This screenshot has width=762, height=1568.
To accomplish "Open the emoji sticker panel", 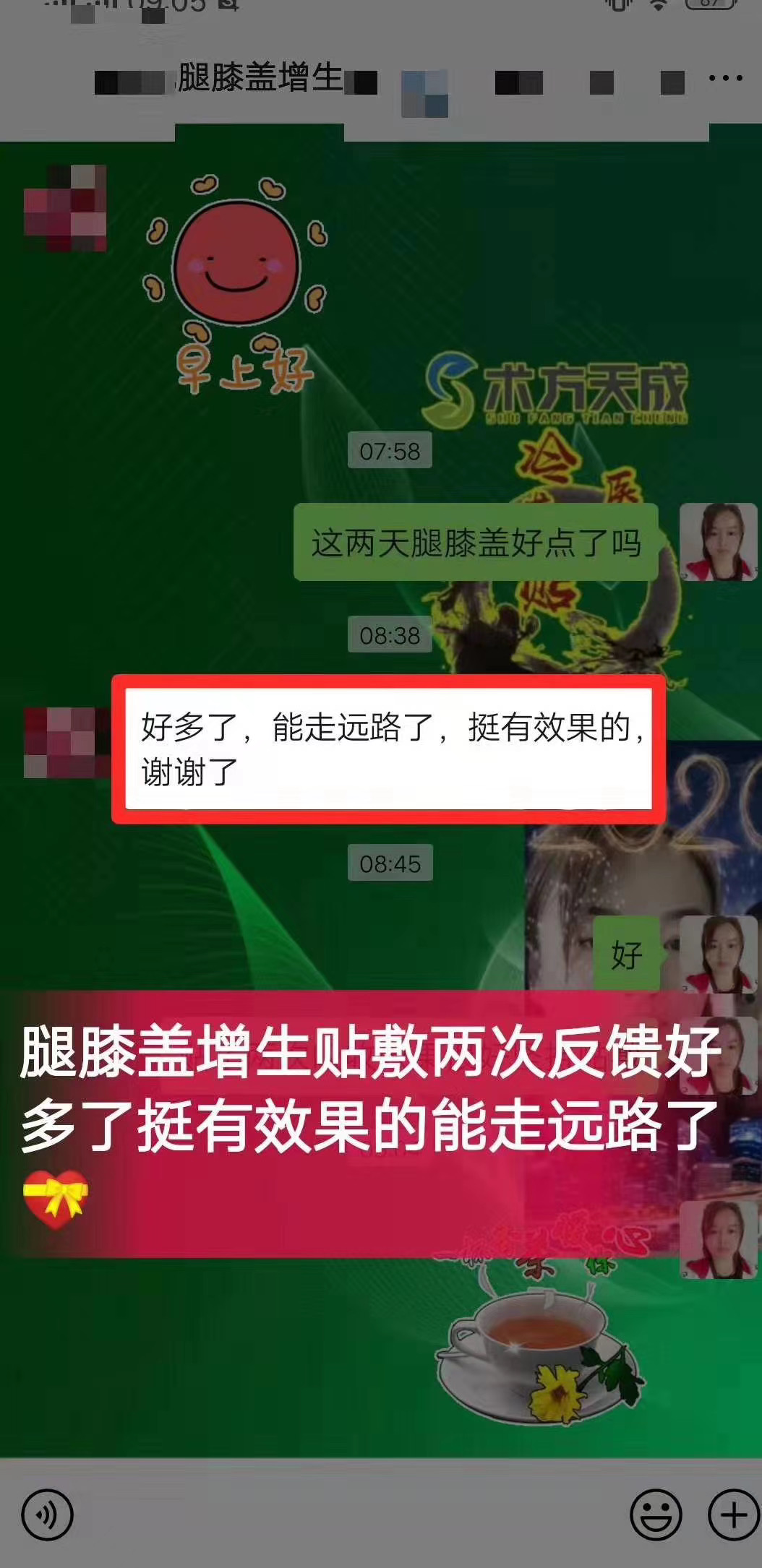I will click(x=656, y=1515).
